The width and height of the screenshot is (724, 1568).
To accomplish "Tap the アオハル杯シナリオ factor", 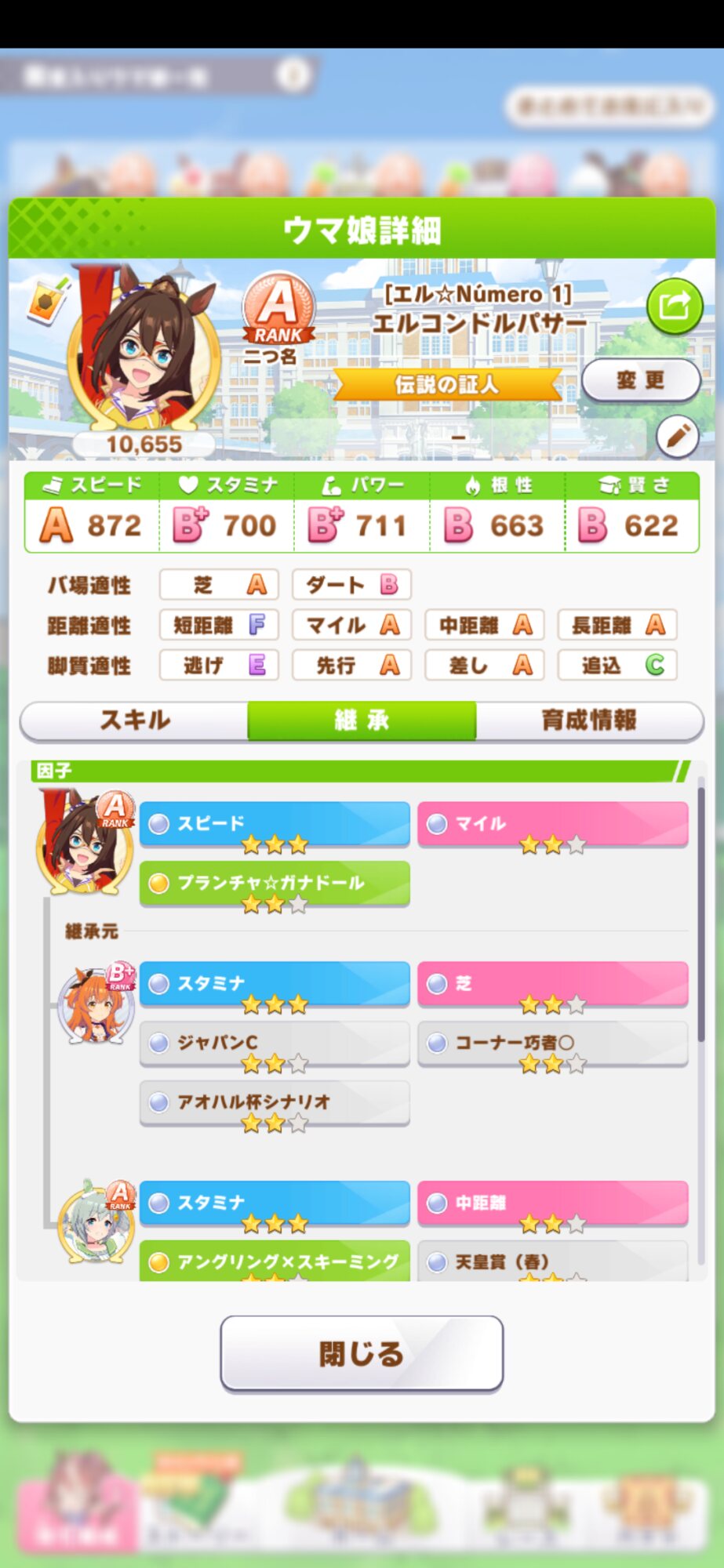I will 275,1104.
